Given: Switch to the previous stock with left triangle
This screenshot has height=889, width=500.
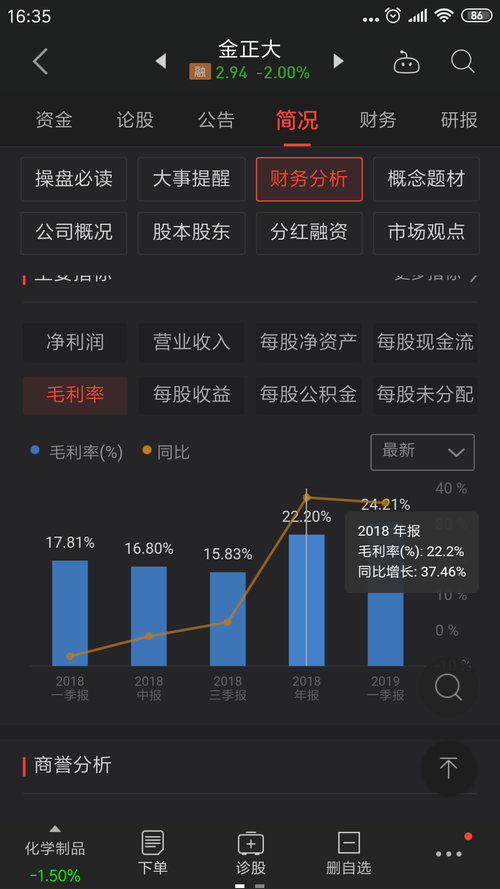Looking at the screenshot, I should click(x=161, y=61).
